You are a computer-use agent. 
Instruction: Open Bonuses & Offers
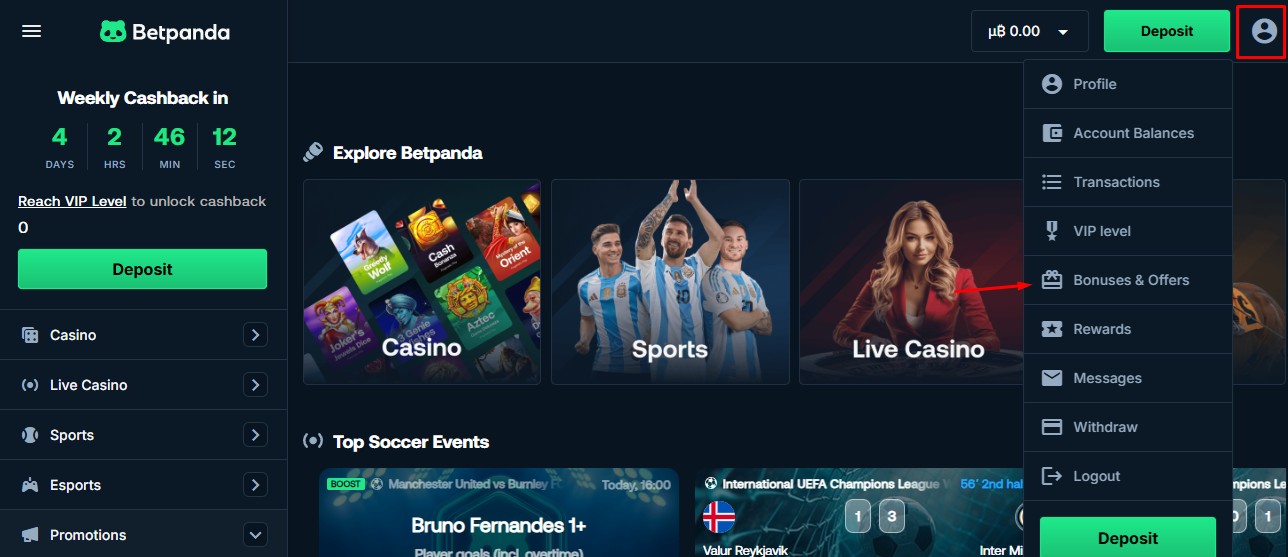pos(1130,280)
